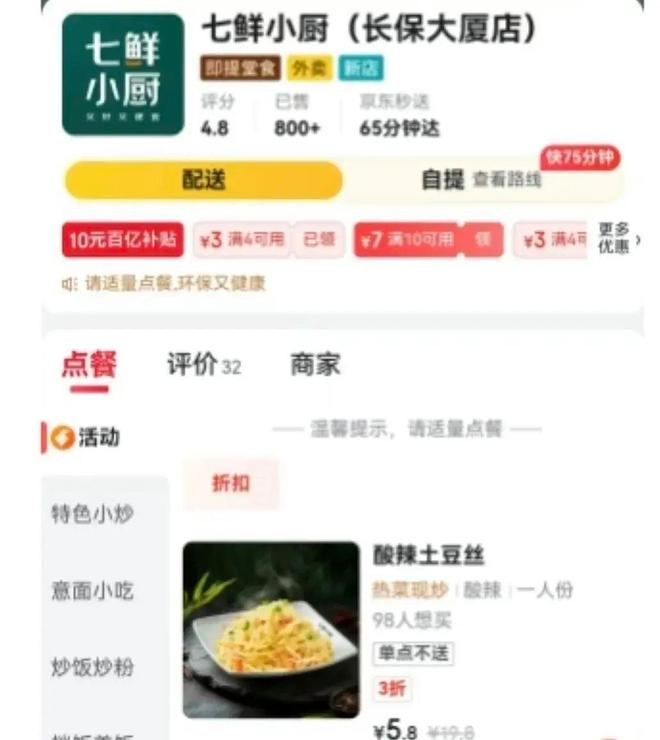Switch to the 自提 pickup option
The image size is (660, 740).
442,180
